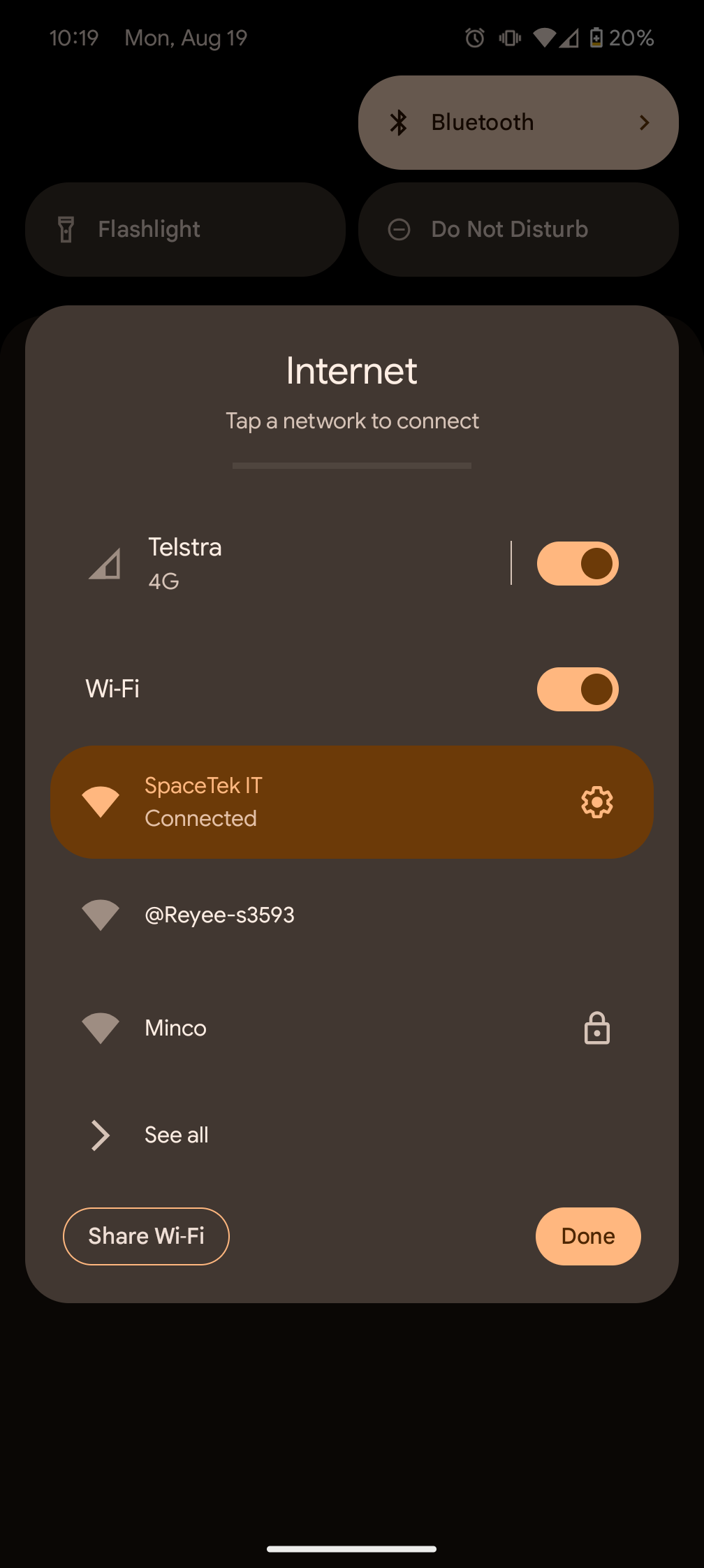Connect to the @Reyee-s3593 network
Screen dimensions: 704x1568
tap(219, 915)
